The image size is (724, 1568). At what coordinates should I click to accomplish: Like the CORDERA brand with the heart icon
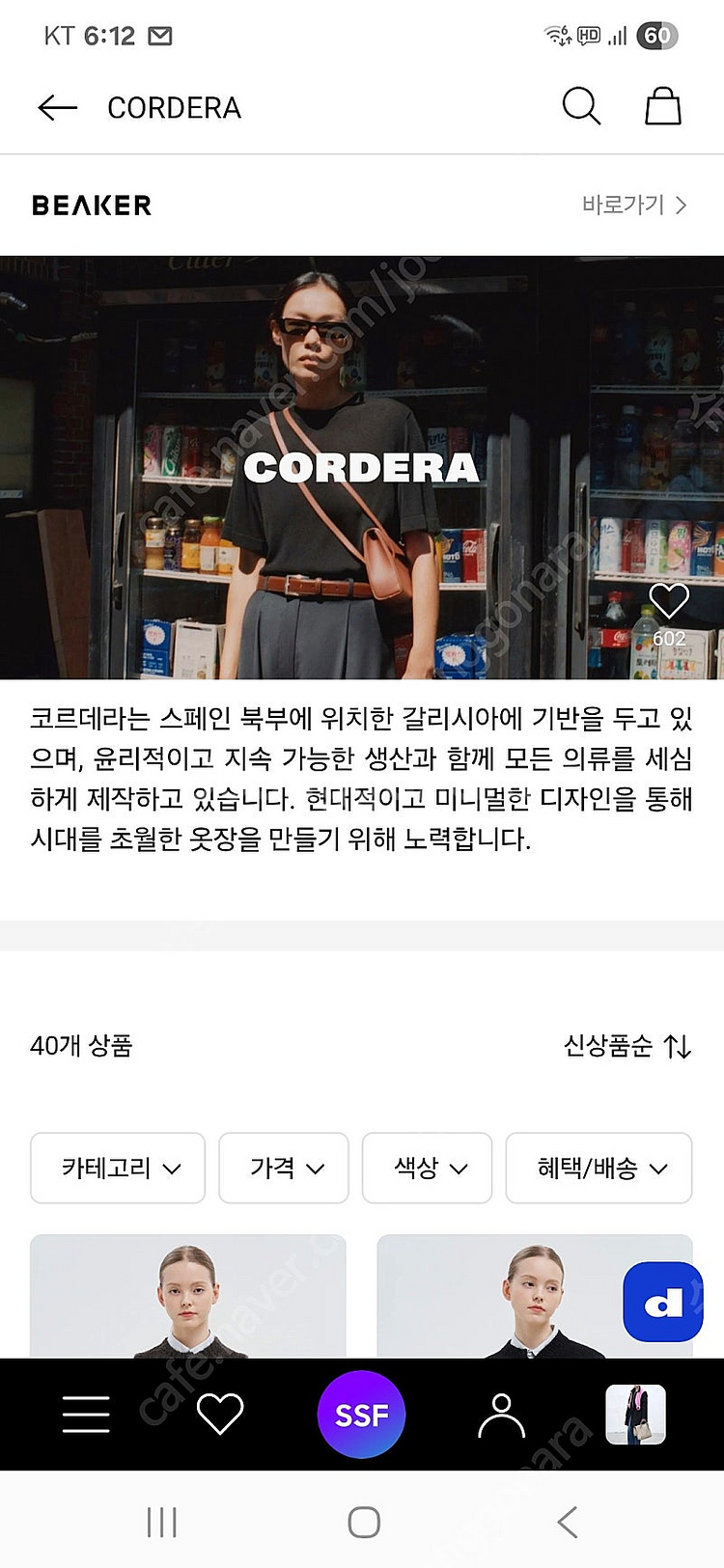tap(668, 601)
